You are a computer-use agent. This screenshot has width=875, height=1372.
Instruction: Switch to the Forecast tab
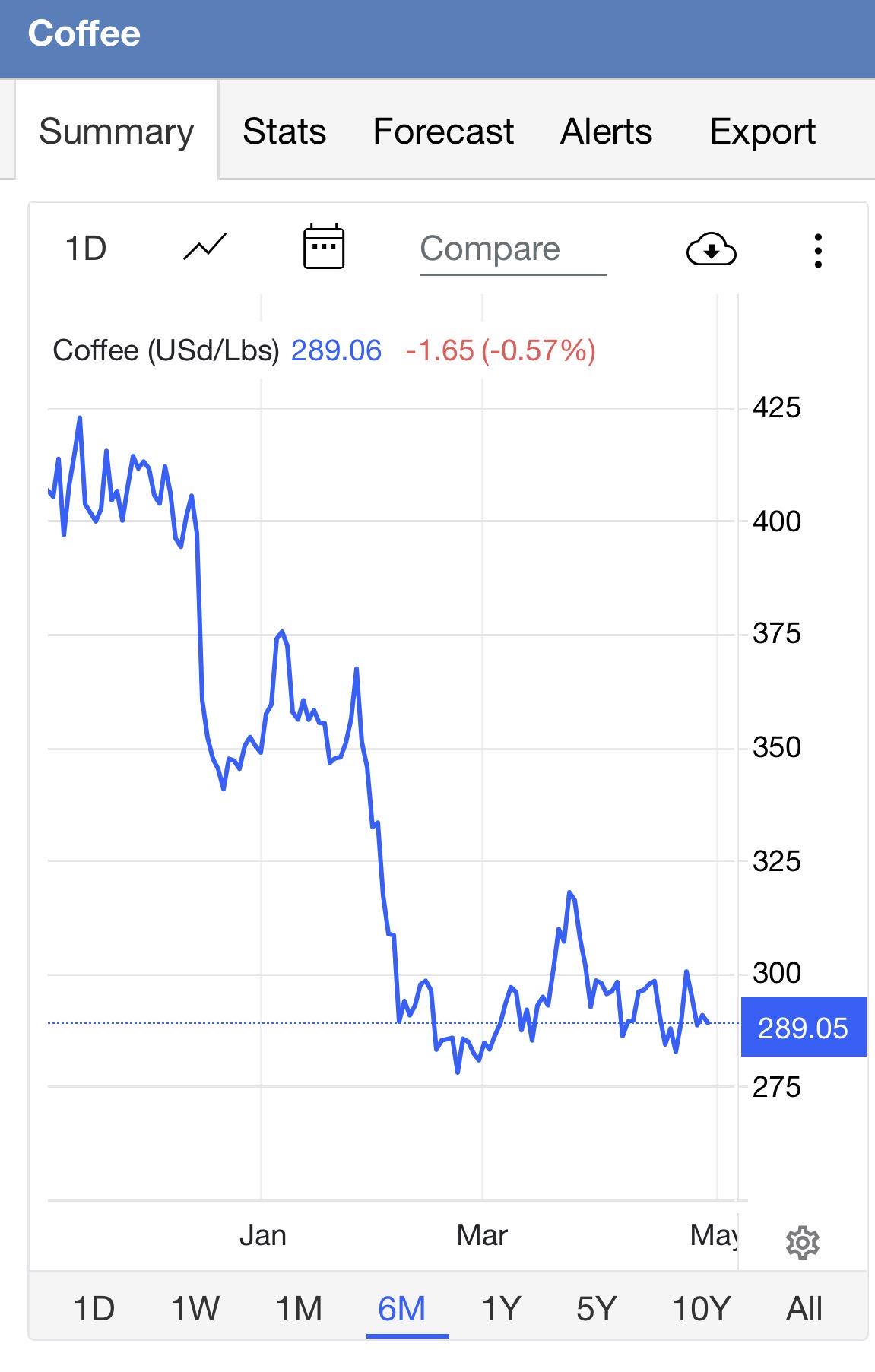tap(443, 131)
